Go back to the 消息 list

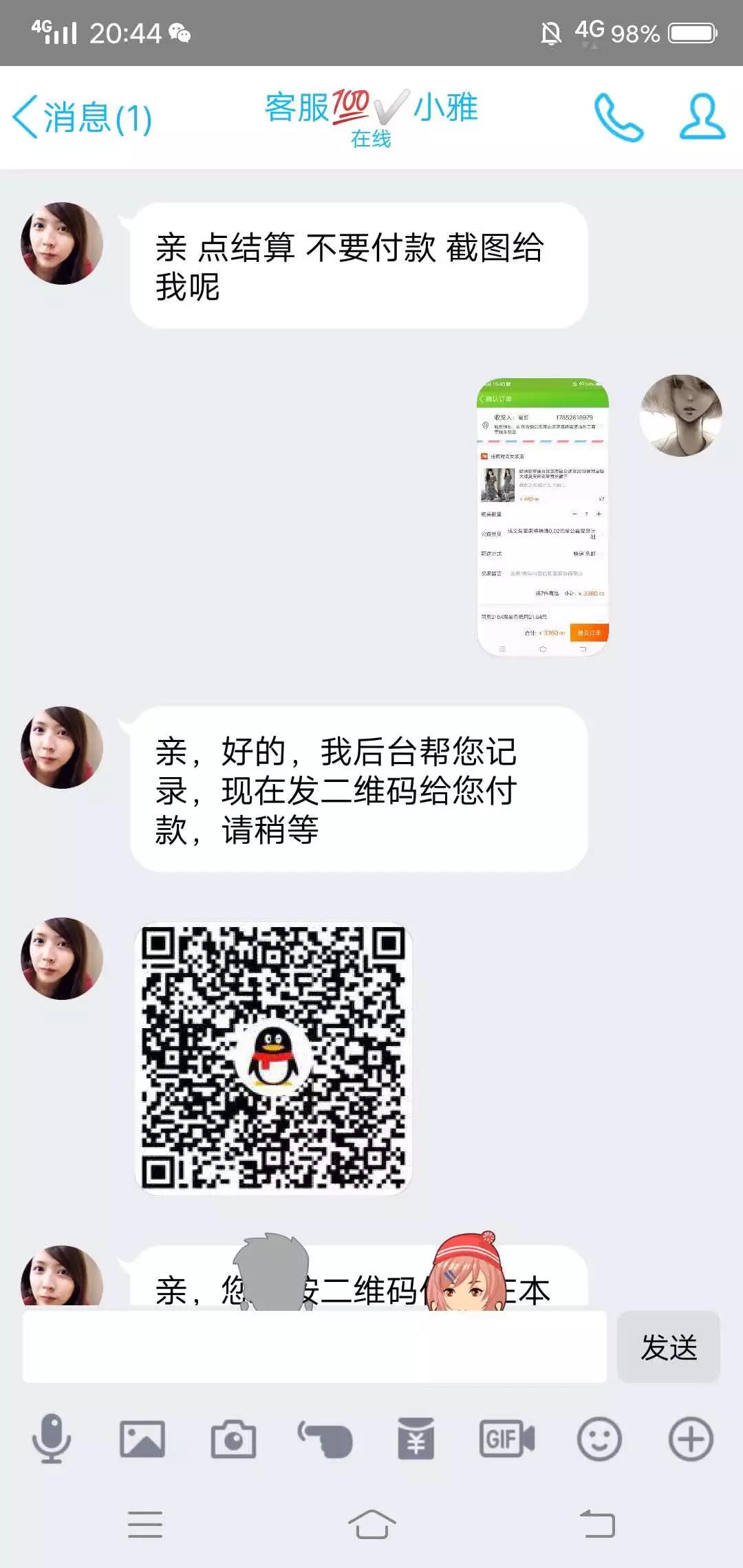[x=81, y=117]
